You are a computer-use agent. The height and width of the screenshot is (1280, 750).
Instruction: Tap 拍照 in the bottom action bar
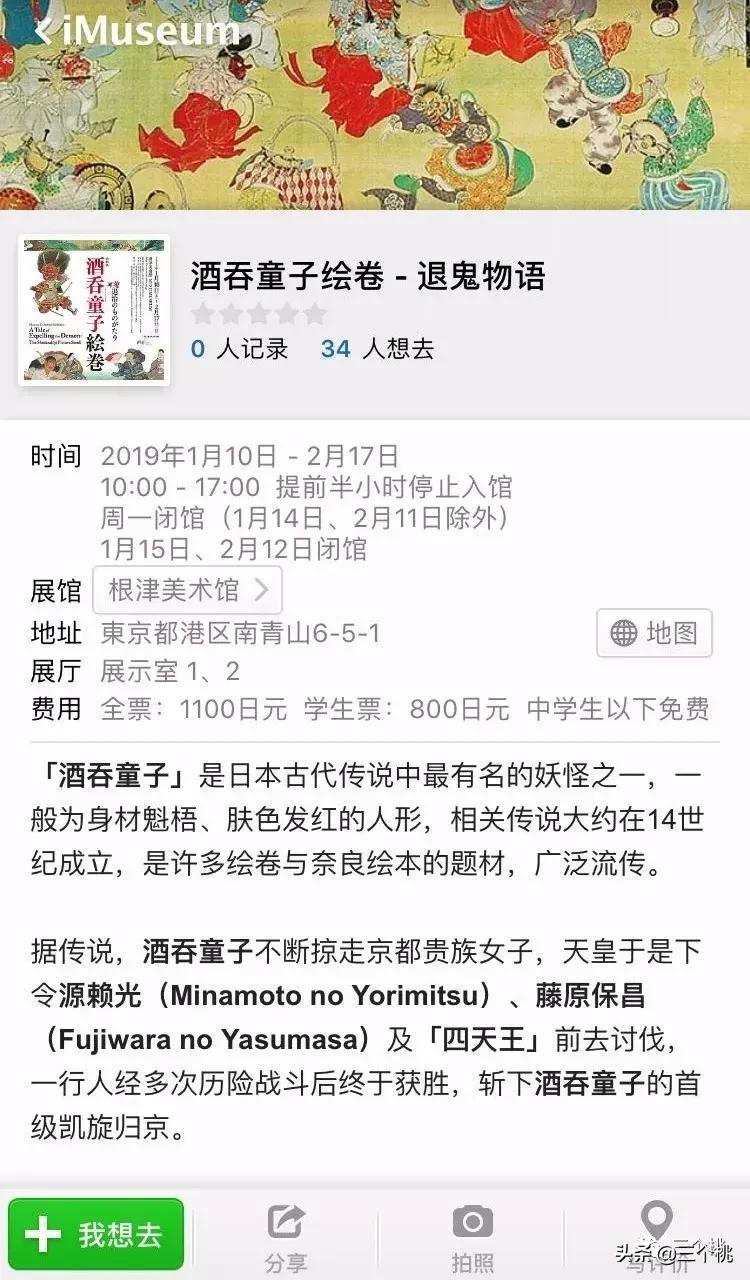pyautogui.click(x=470, y=1233)
